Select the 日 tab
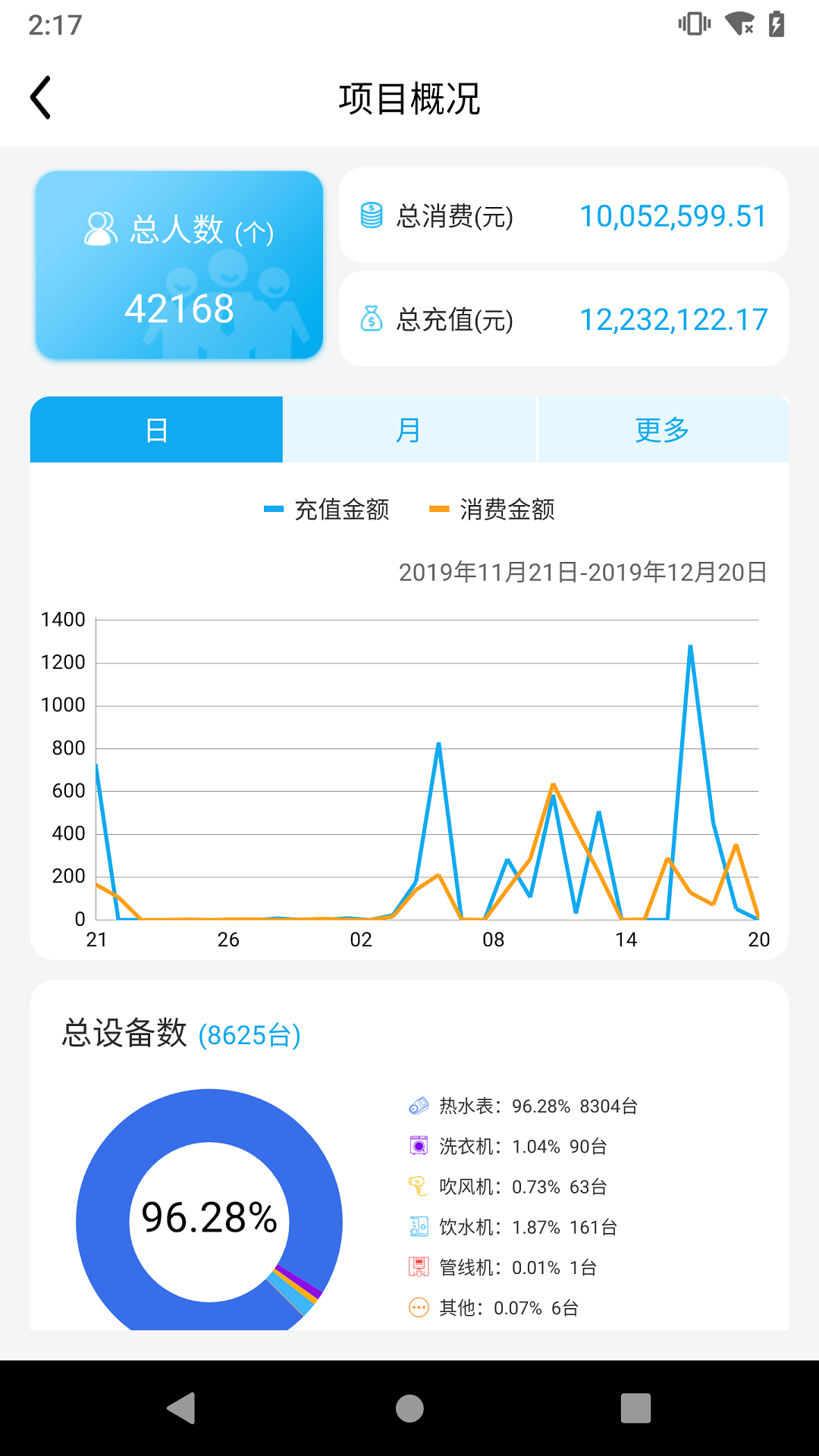 coord(155,429)
